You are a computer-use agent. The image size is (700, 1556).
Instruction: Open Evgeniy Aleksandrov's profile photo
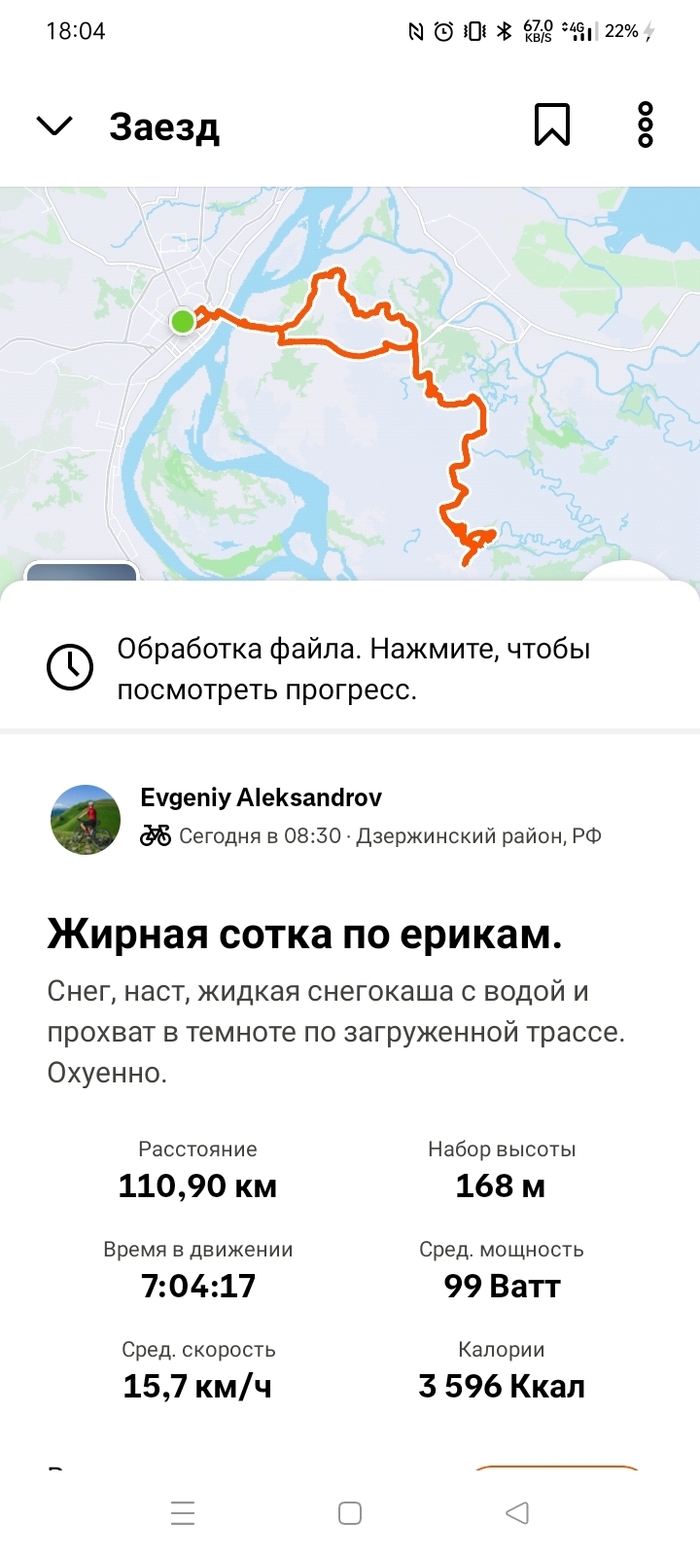click(86, 819)
